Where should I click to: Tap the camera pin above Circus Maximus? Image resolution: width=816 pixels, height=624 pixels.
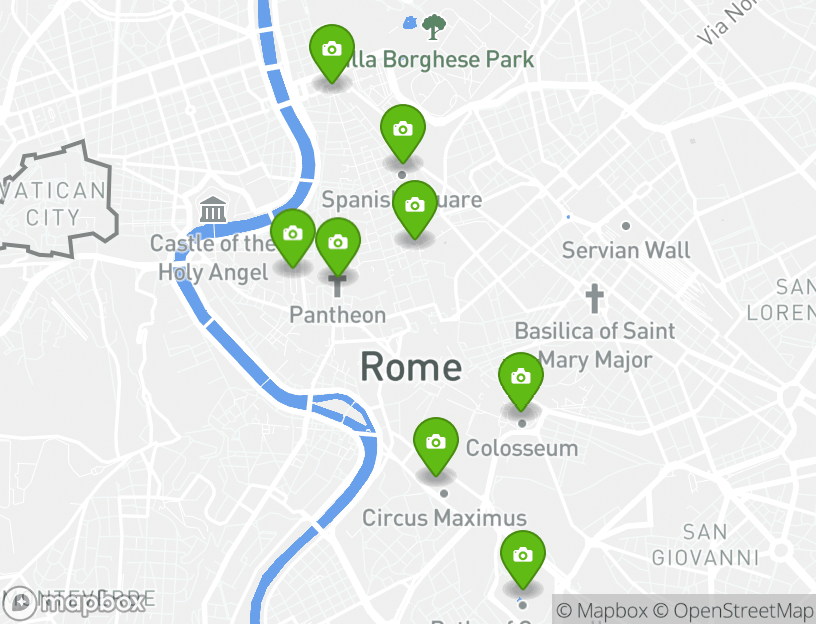point(436,443)
